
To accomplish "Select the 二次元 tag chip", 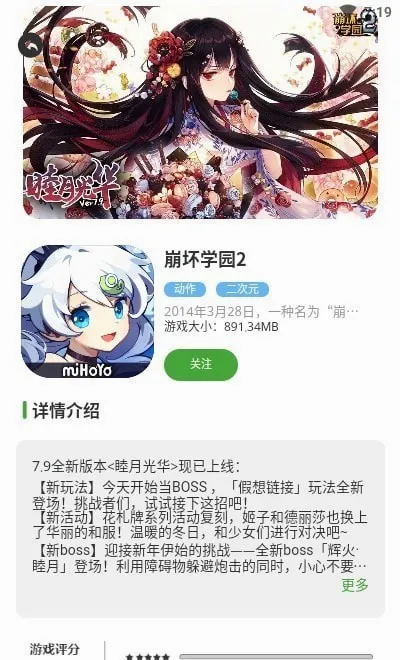I will point(242,289).
